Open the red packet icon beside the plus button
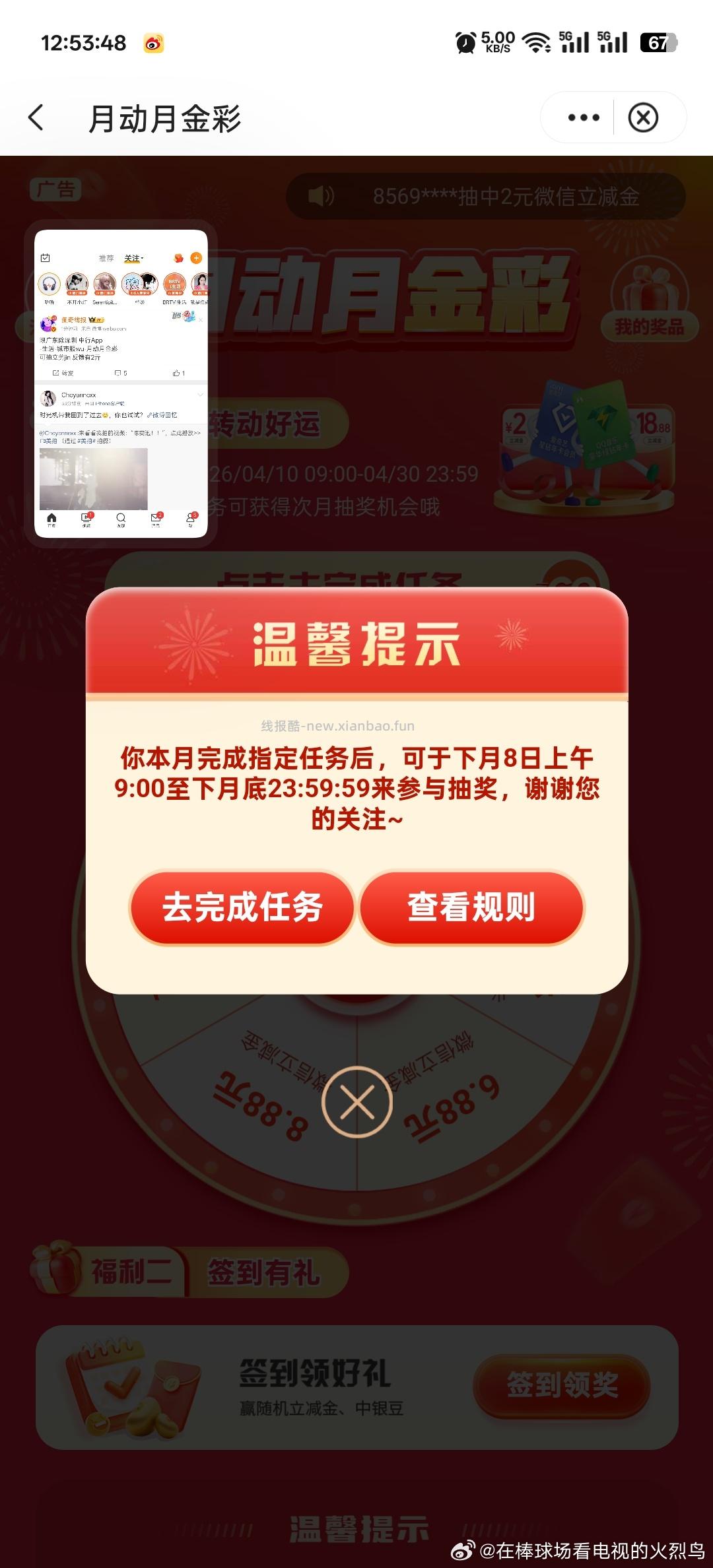The image size is (713, 1568). click(179, 259)
